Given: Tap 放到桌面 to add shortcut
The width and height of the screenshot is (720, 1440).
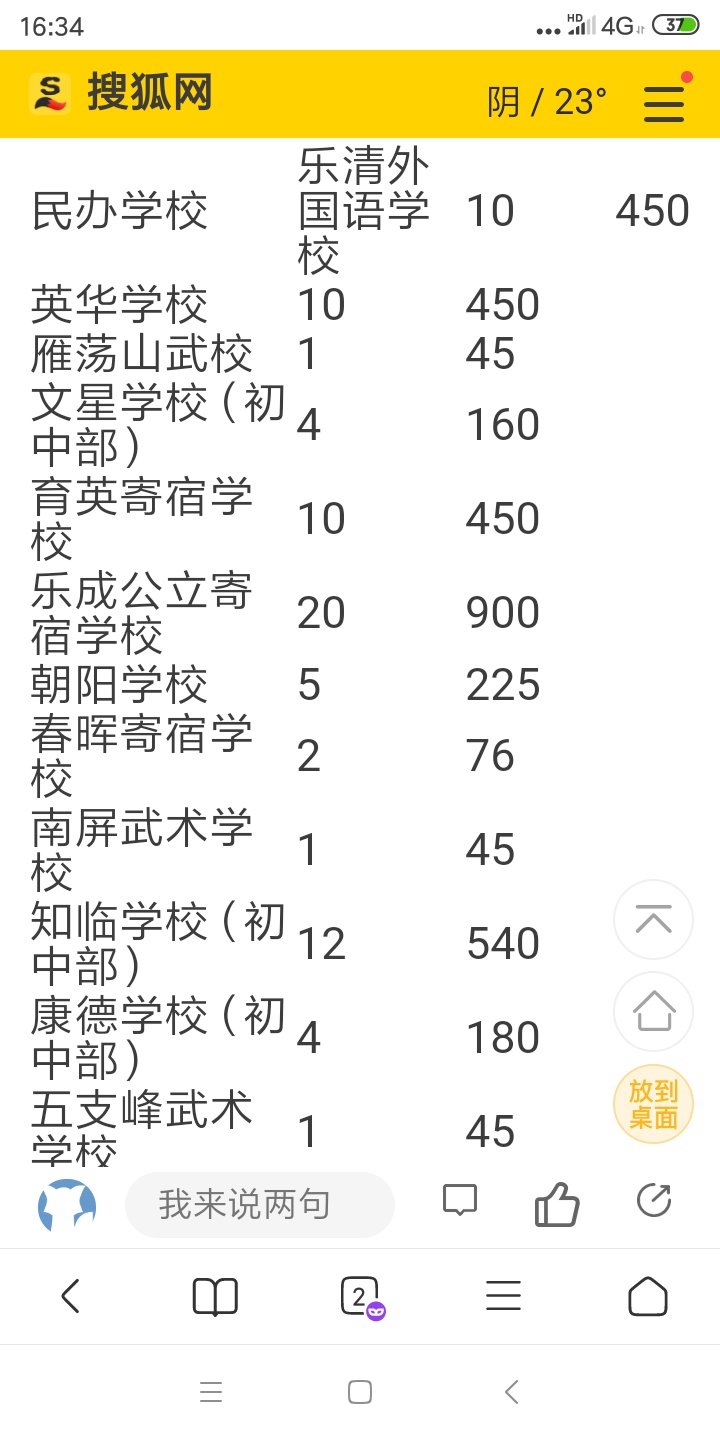Looking at the screenshot, I should point(653,1104).
